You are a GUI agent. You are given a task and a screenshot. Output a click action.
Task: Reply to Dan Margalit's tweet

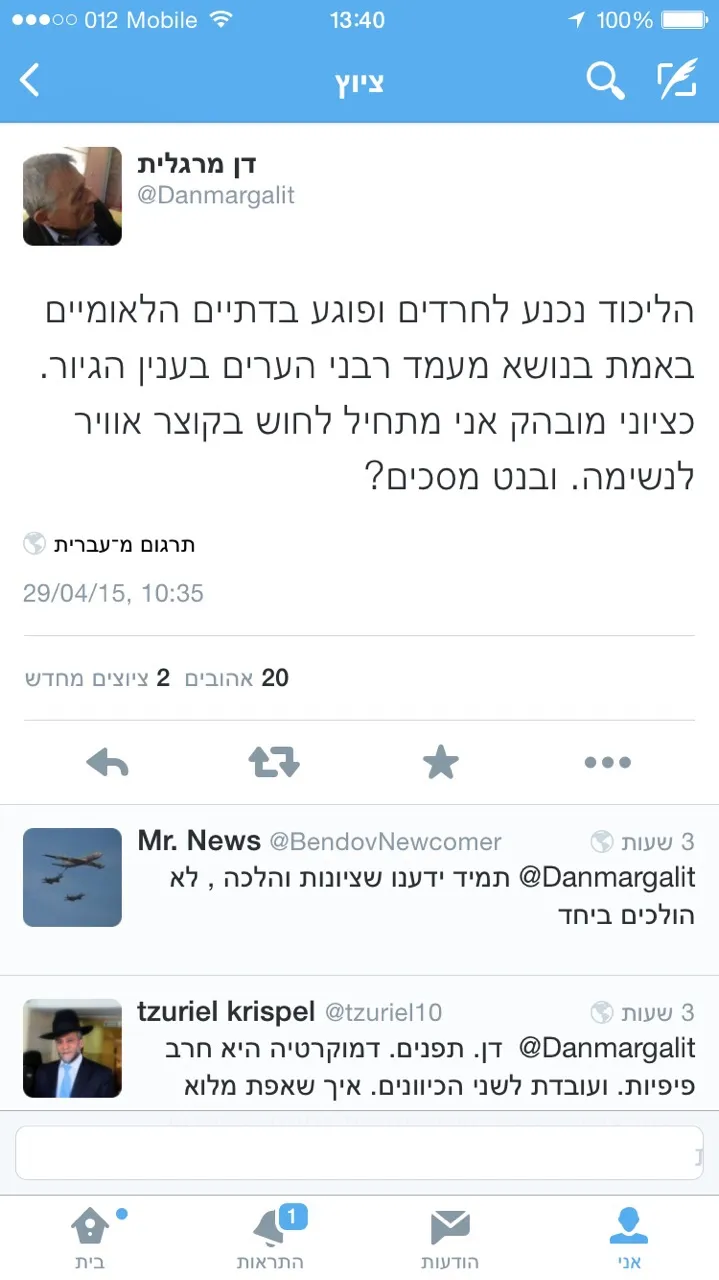coord(108,763)
